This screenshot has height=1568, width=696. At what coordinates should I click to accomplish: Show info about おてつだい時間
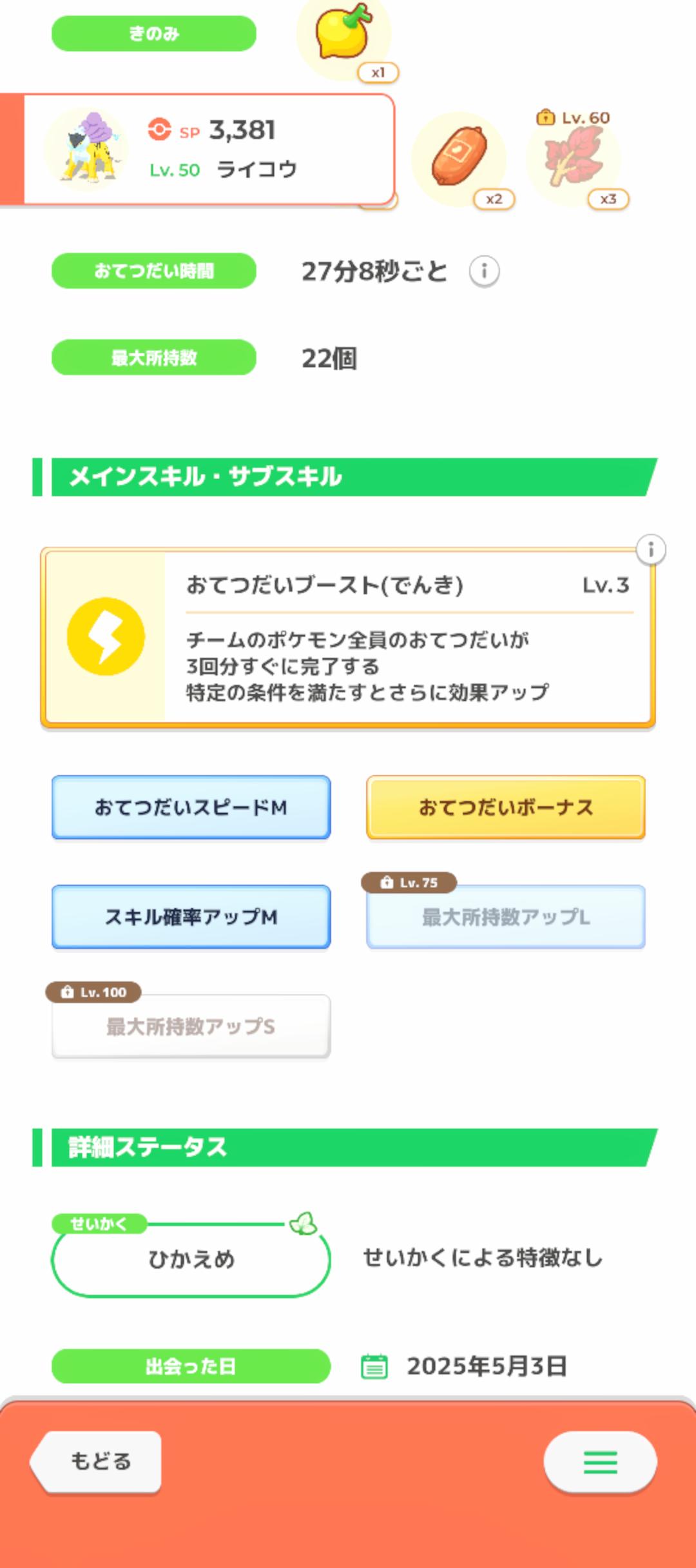(x=484, y=271)
